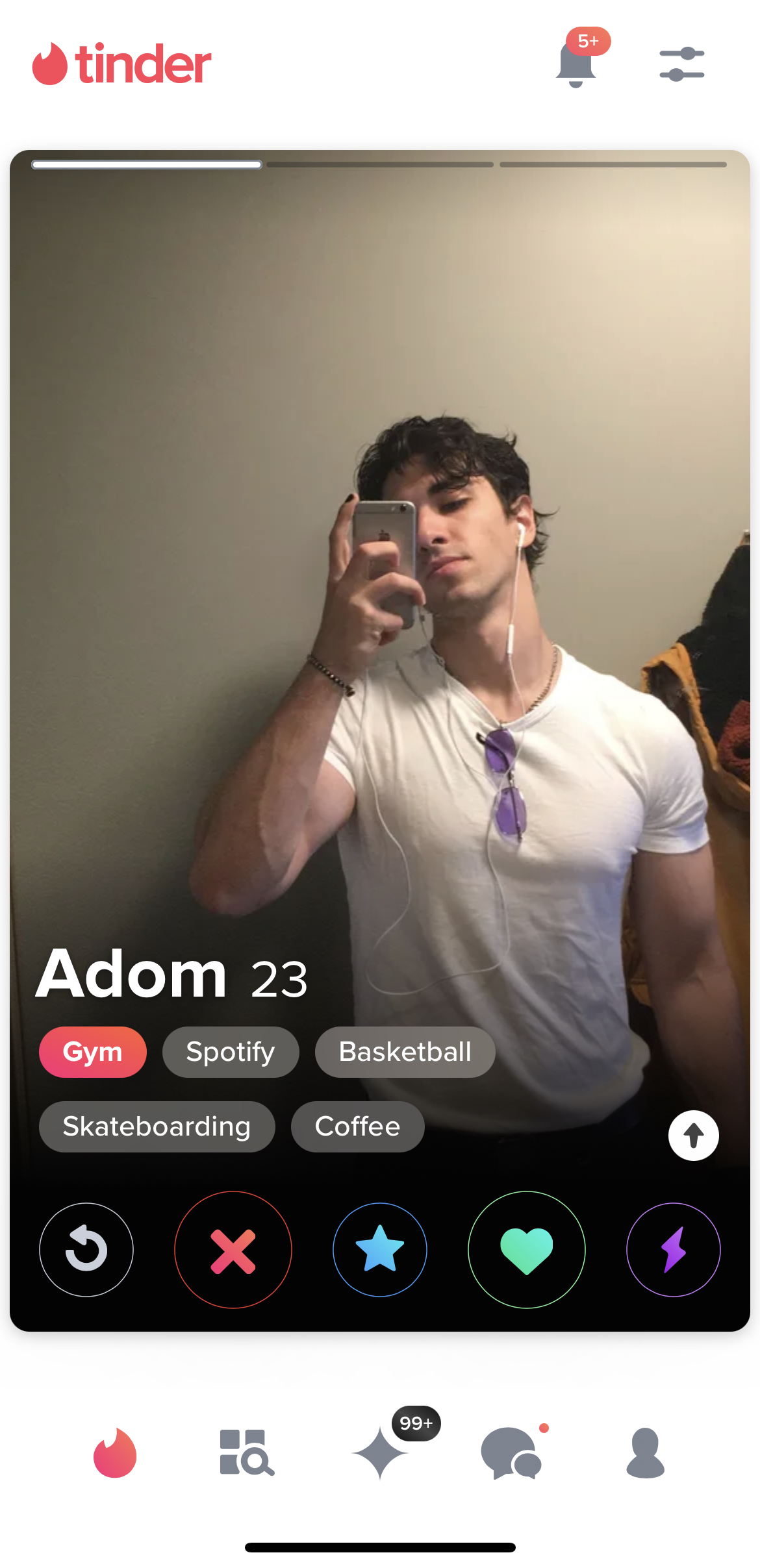760x1568 pixels.
Task: Open the messages tab
Action: tap(511, 1452)
